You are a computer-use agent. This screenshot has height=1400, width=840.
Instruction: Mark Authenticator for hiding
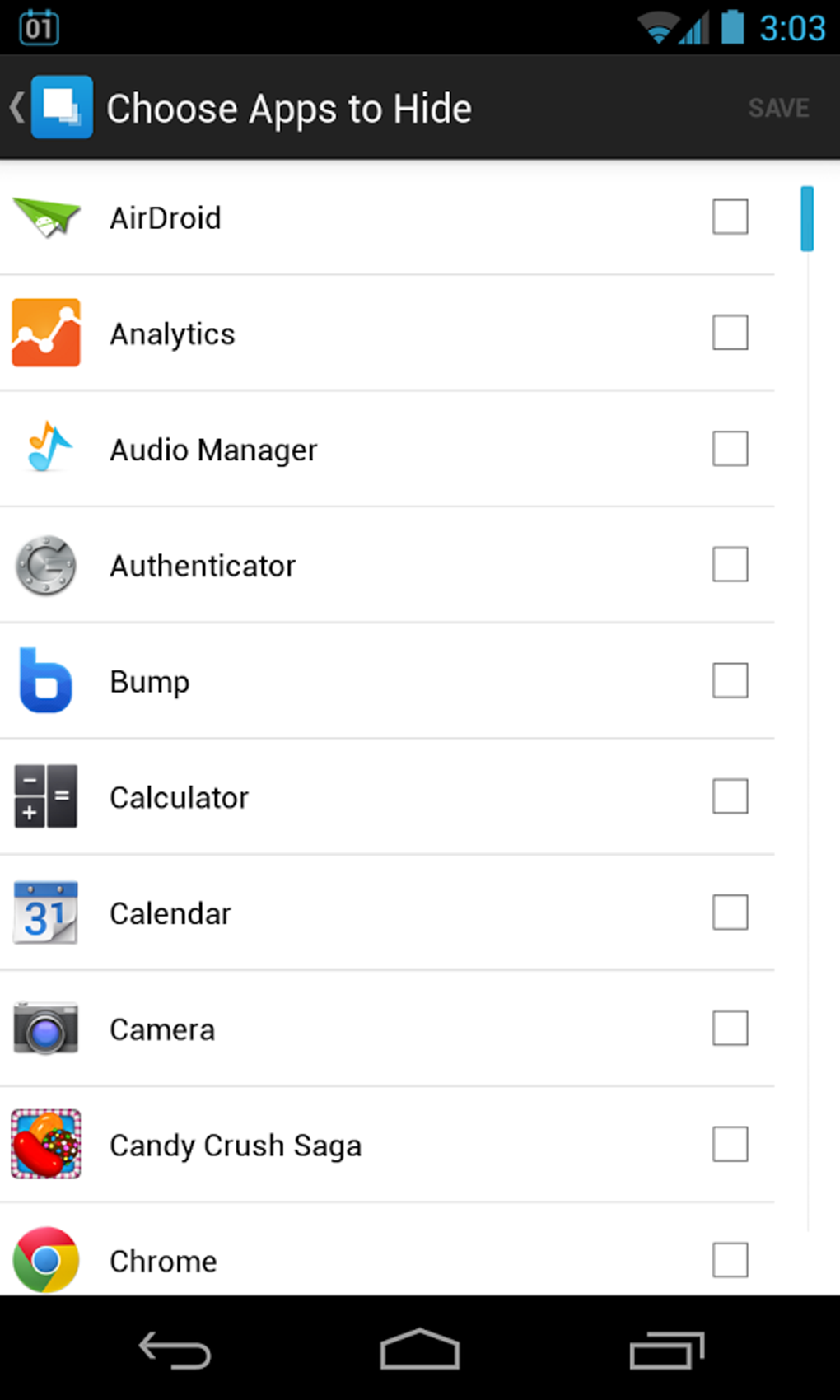coord(730,565)
